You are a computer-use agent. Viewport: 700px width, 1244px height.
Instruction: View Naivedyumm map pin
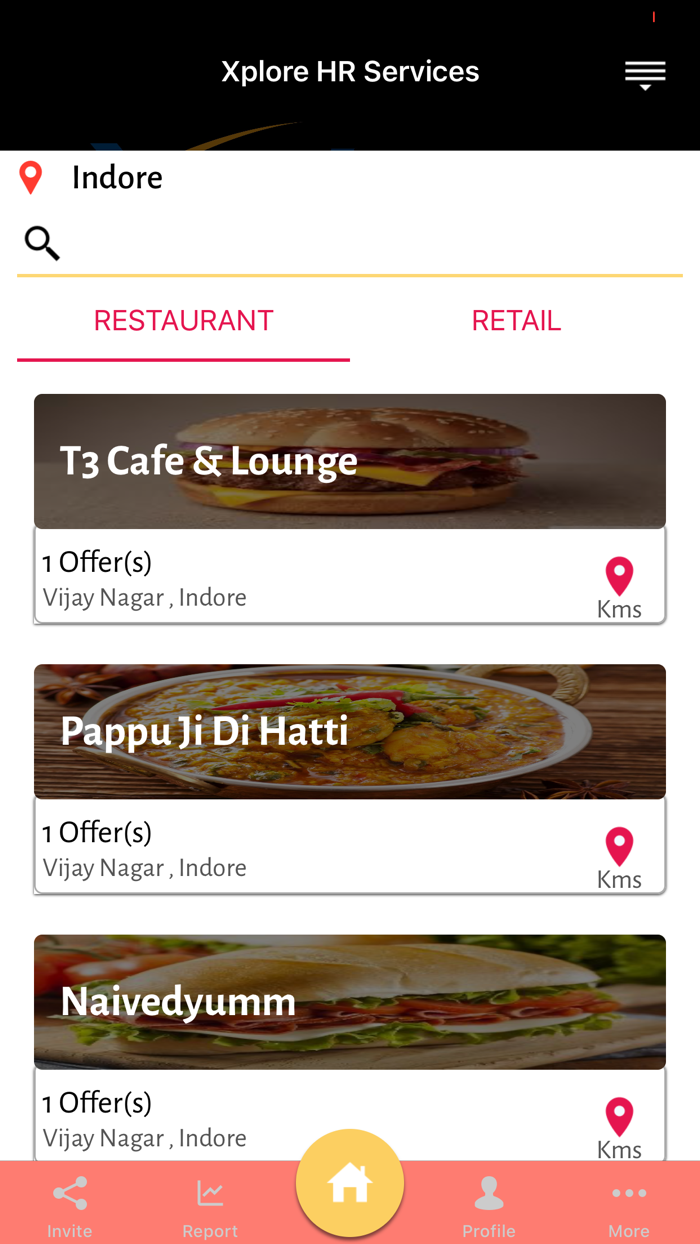619,1117
